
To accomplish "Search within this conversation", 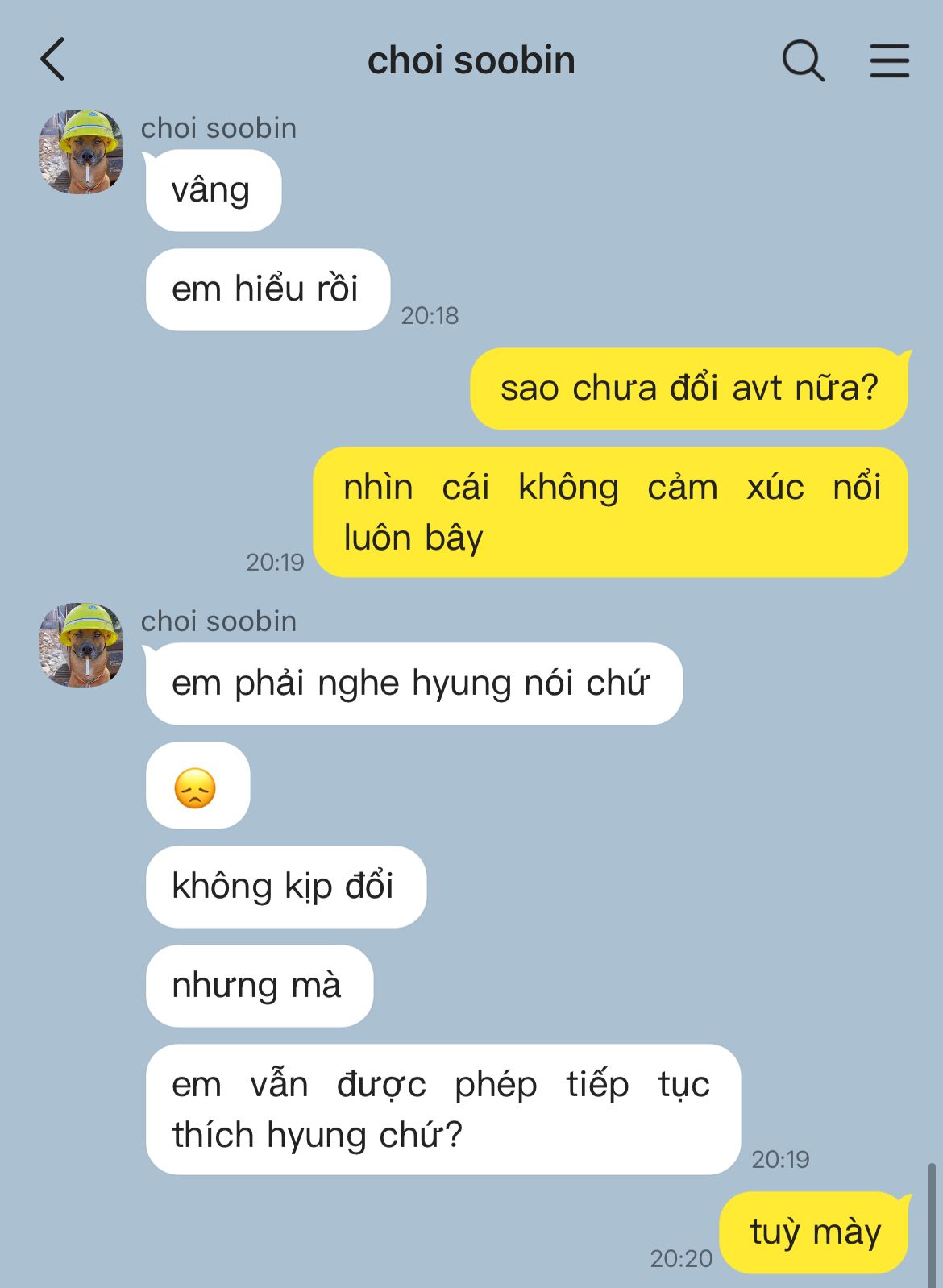I will point(803,60).
